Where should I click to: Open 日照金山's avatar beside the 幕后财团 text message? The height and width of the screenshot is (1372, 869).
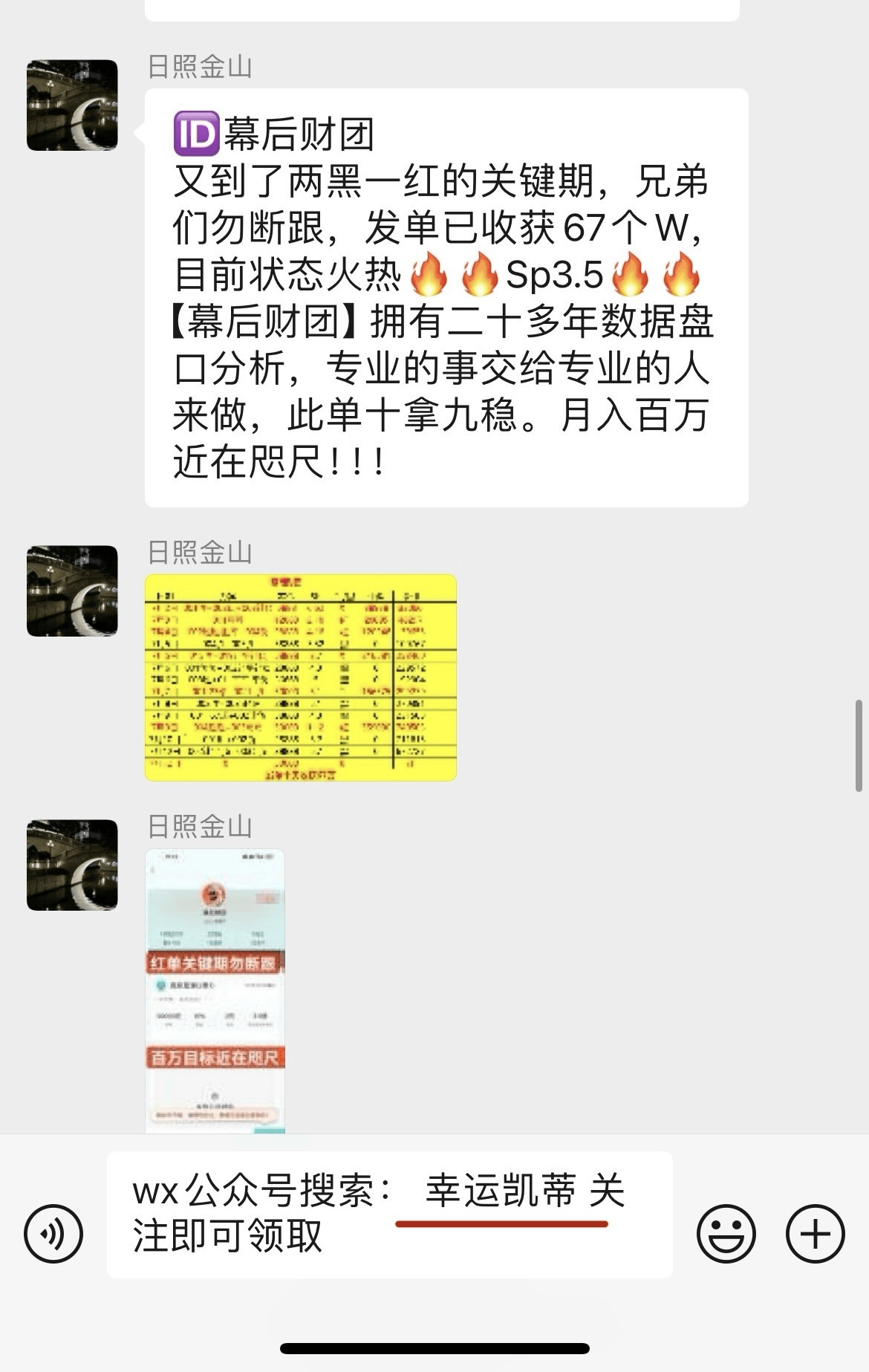(72, 105)
